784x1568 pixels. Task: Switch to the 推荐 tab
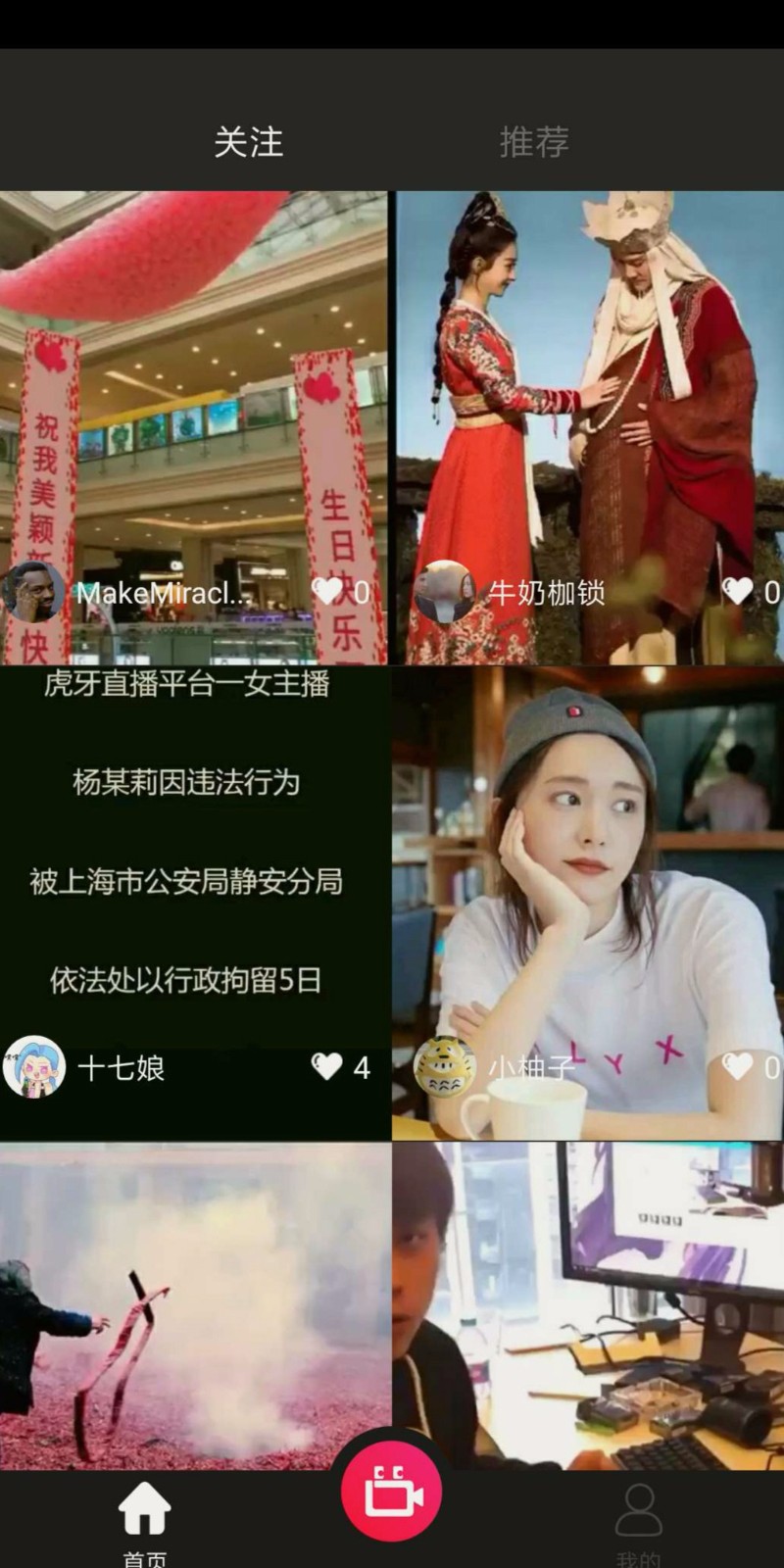[534, 142]
